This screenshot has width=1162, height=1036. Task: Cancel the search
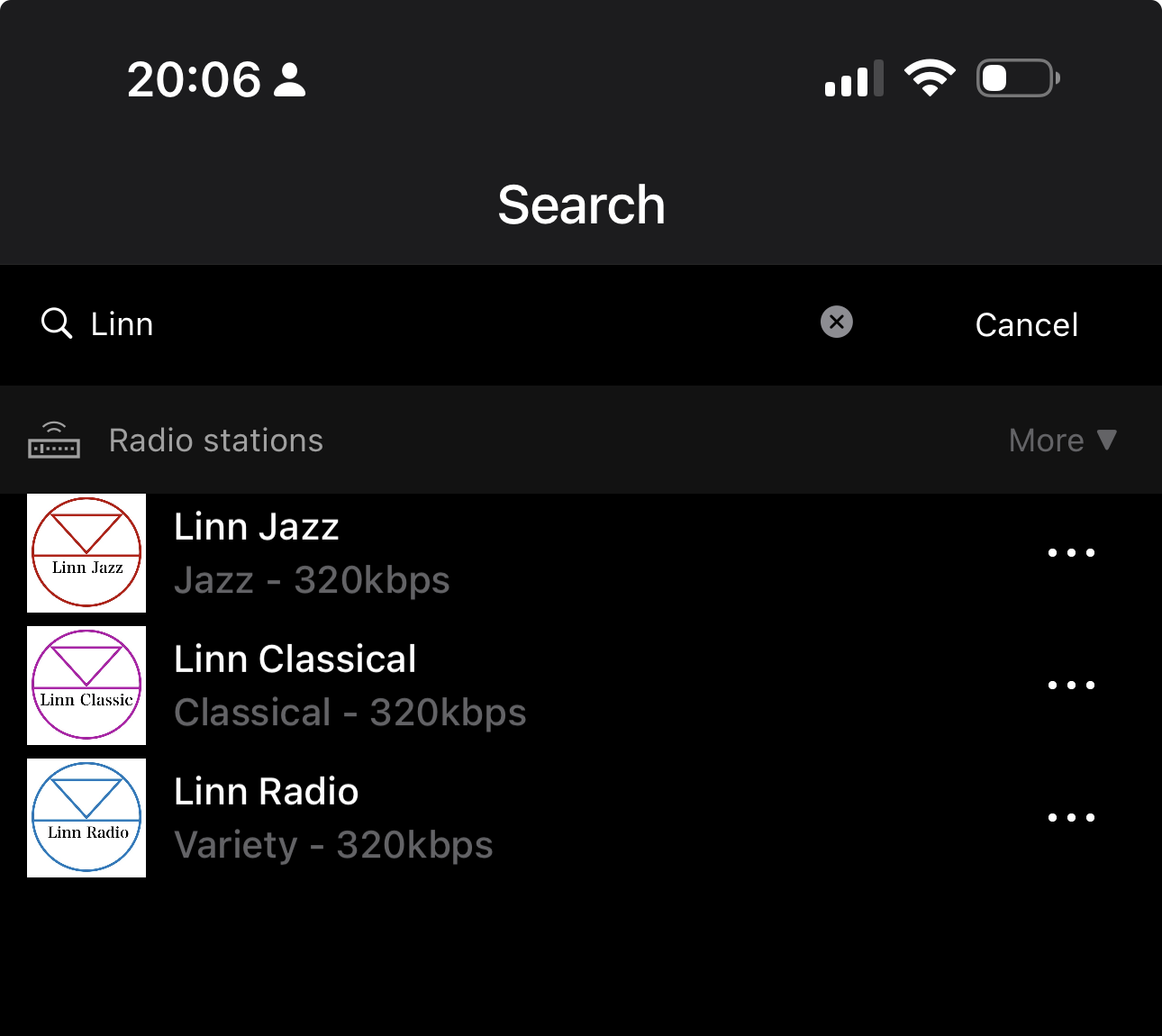tap(1026, 324)
